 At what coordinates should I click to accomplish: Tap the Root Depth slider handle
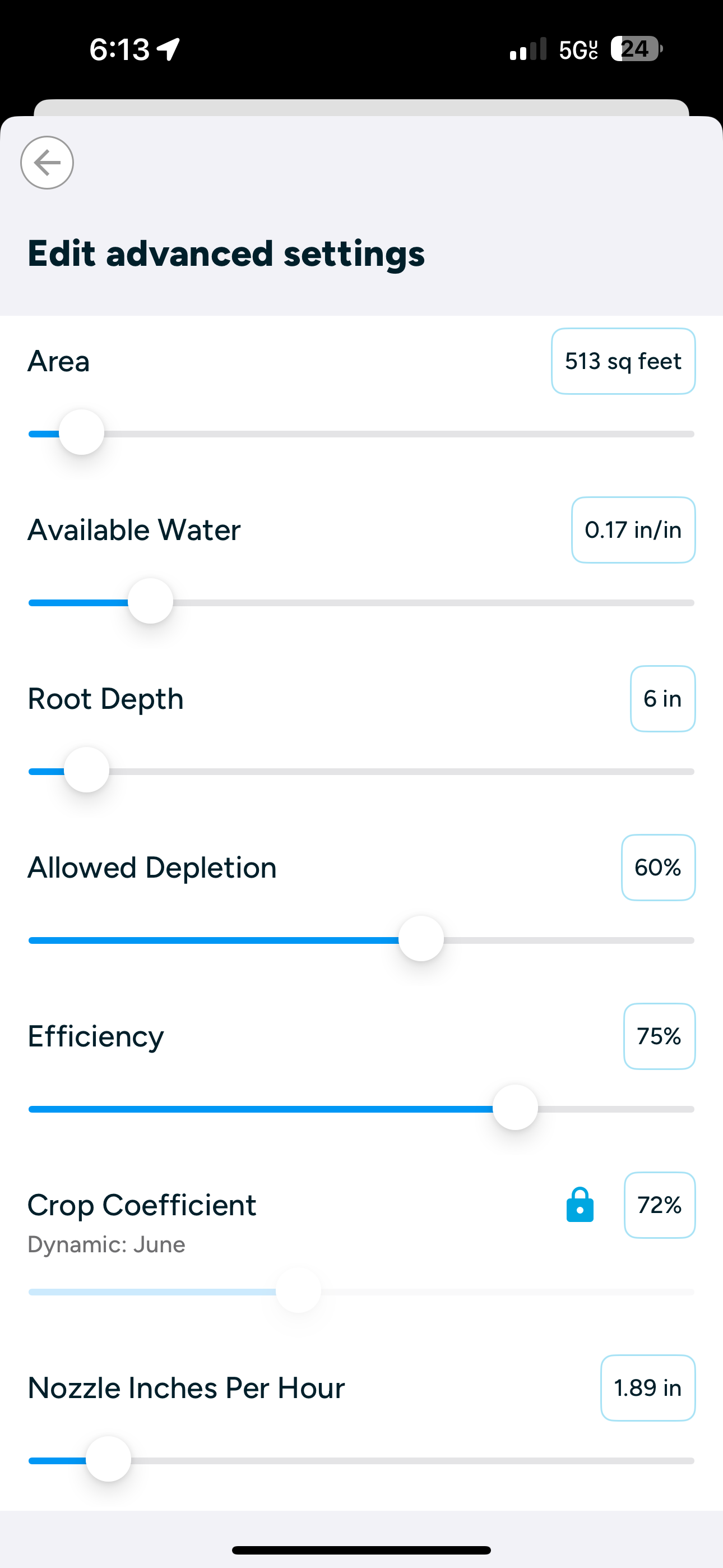point(86,770)
